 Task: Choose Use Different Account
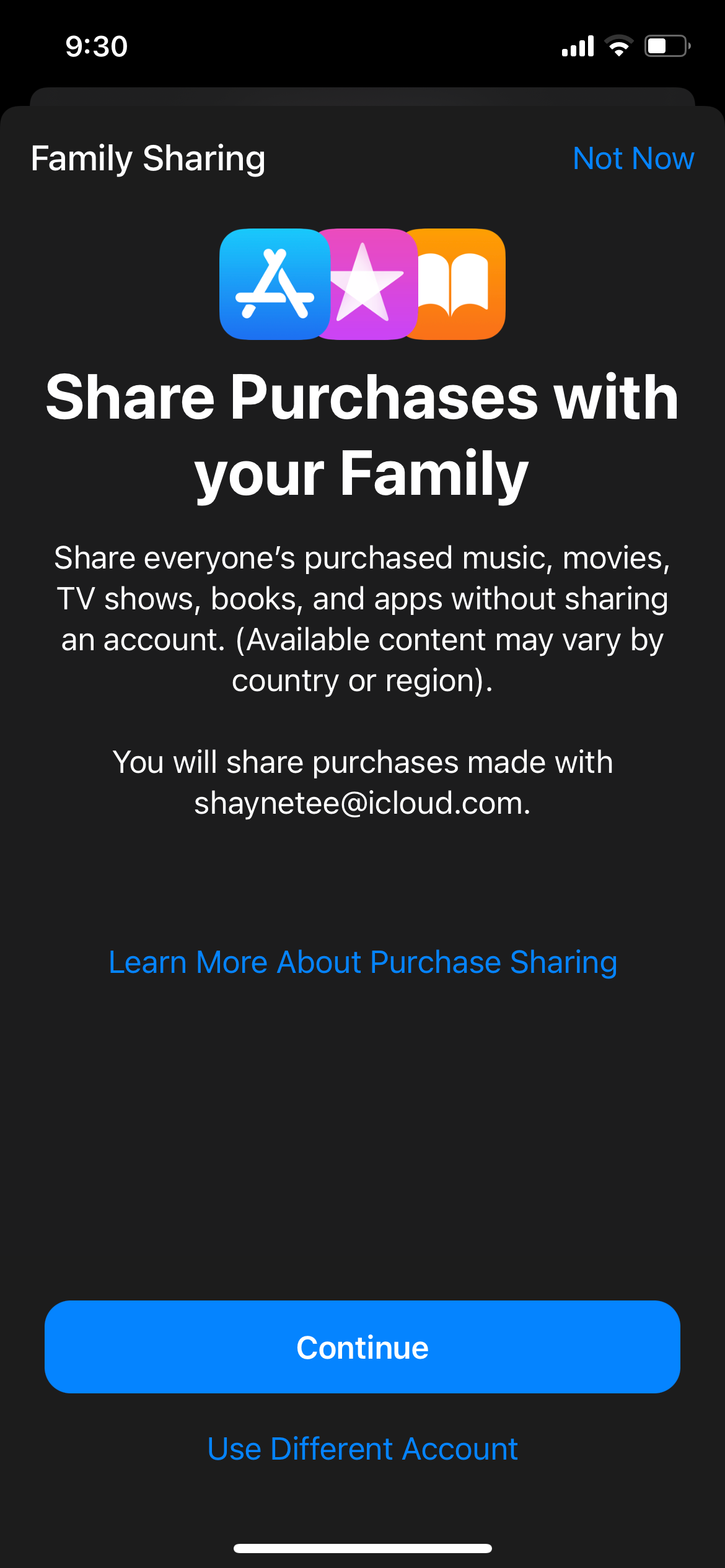362,1449
